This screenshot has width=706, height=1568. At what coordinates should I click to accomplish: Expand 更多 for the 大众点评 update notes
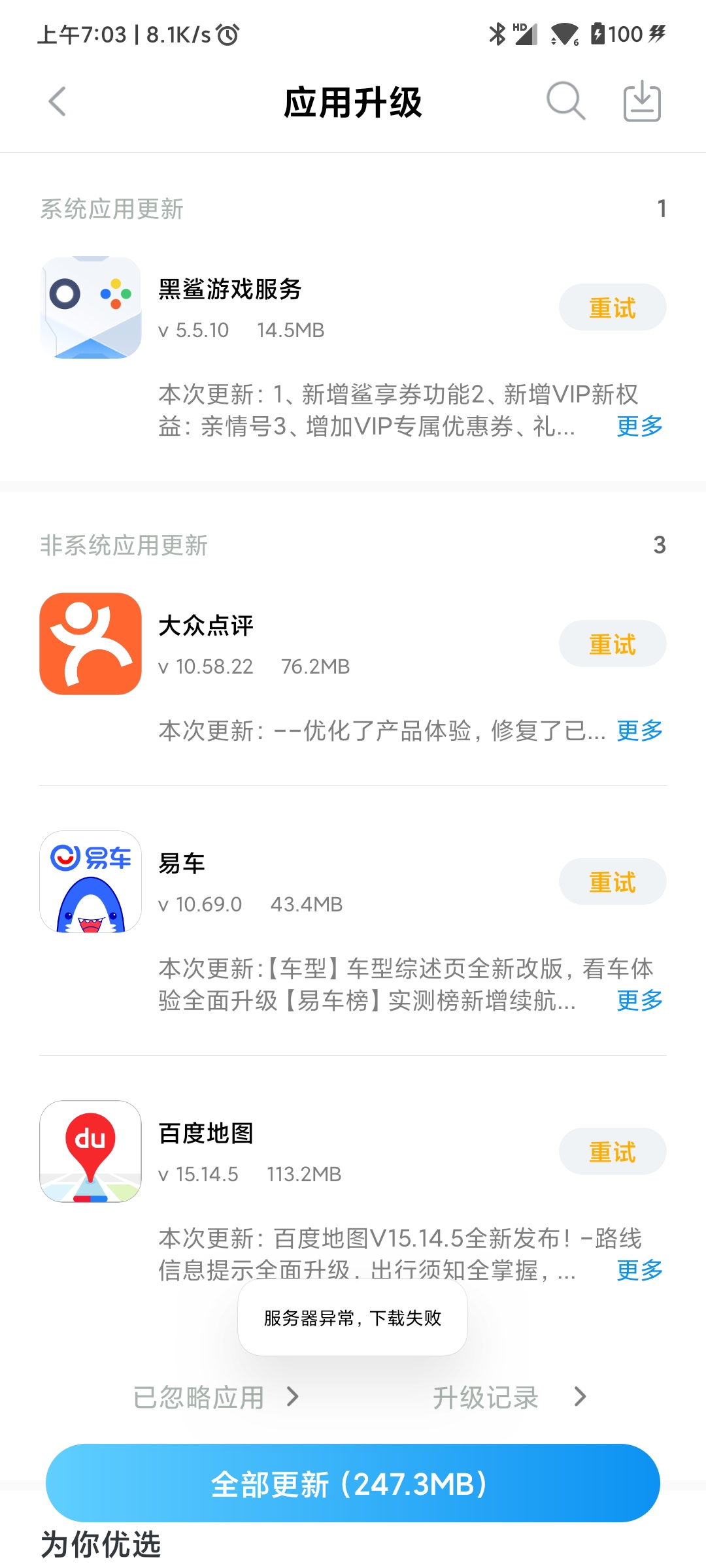pyautogui.click(x=639, y=730)
